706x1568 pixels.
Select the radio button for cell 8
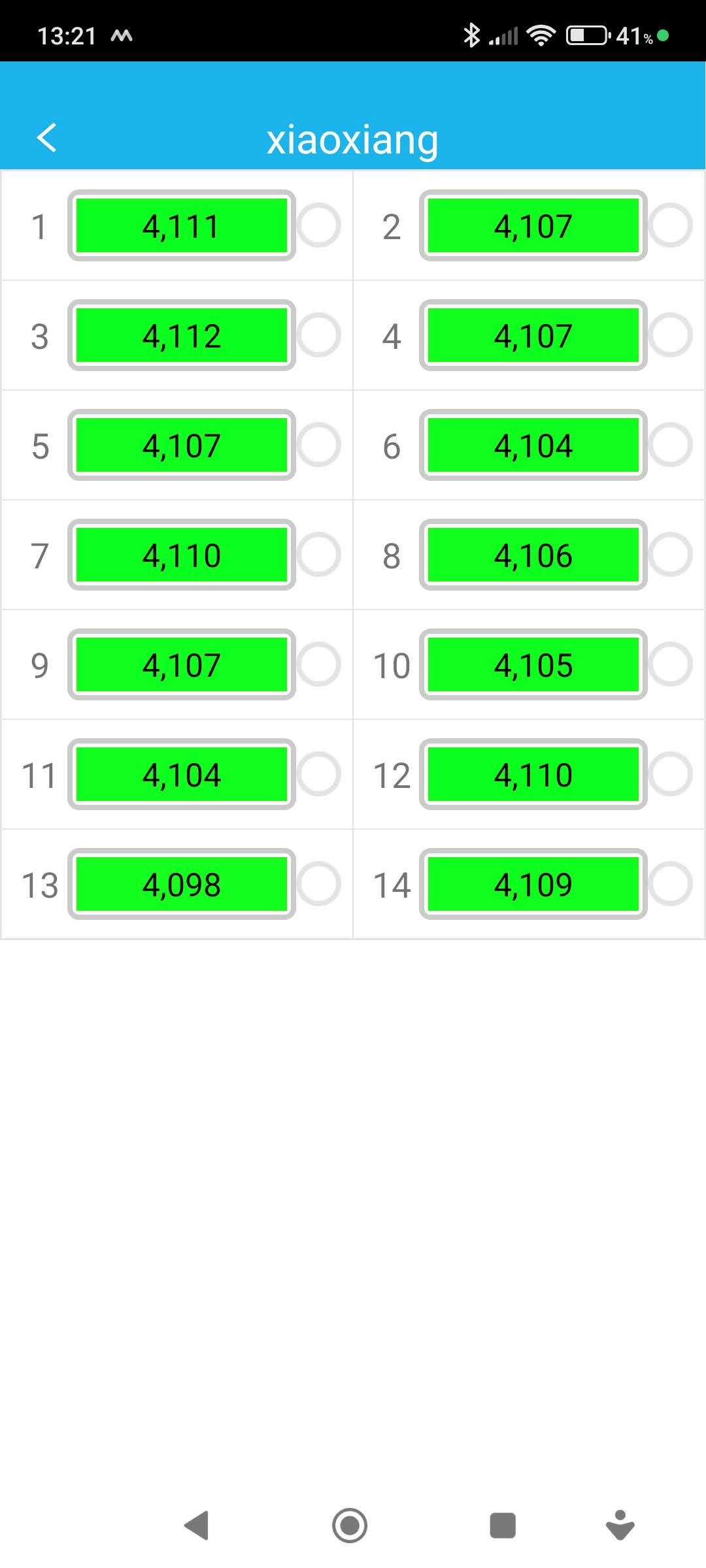[671, 555]
